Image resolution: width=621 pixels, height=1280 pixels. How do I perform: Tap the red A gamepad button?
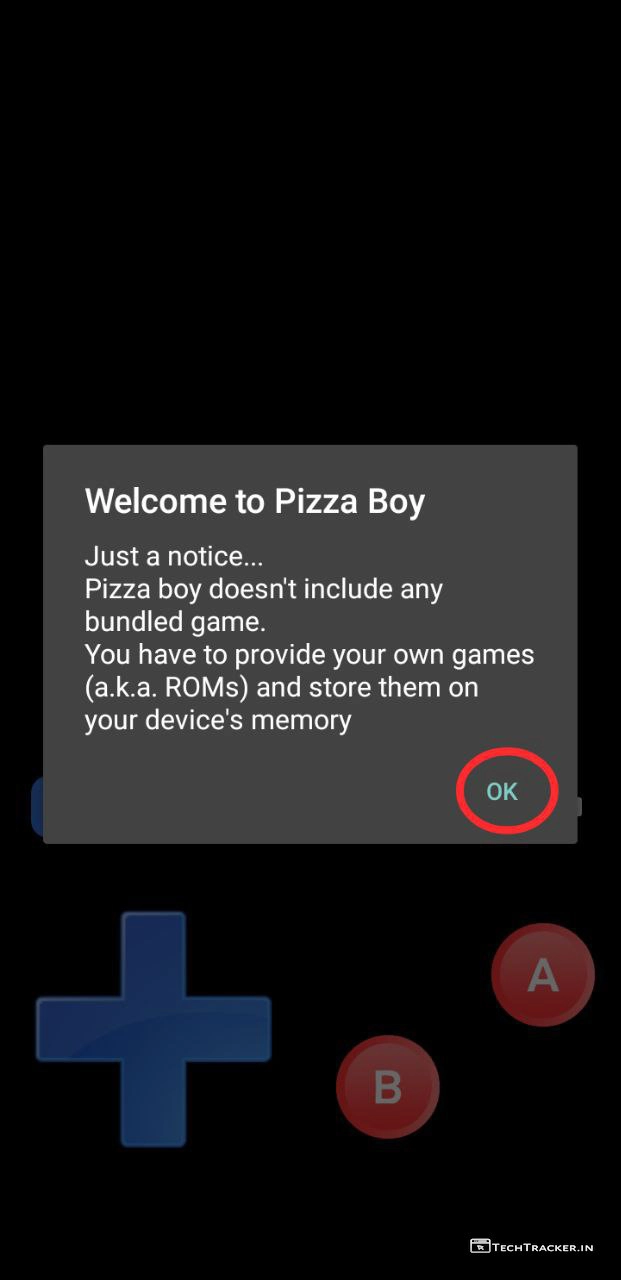tap(543, 975)
